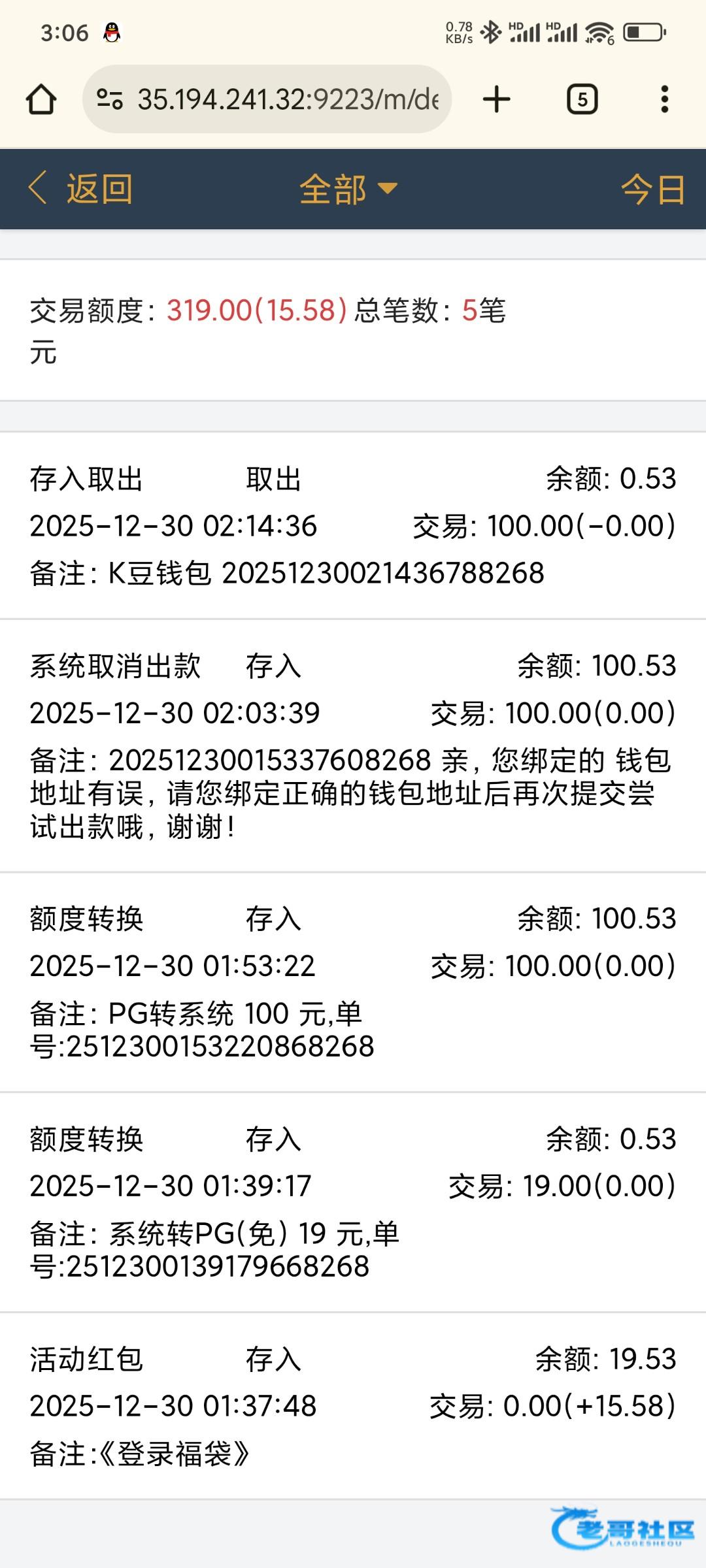View site info icon in address bar
The image size is (706, 1568).
click(109, 99)
